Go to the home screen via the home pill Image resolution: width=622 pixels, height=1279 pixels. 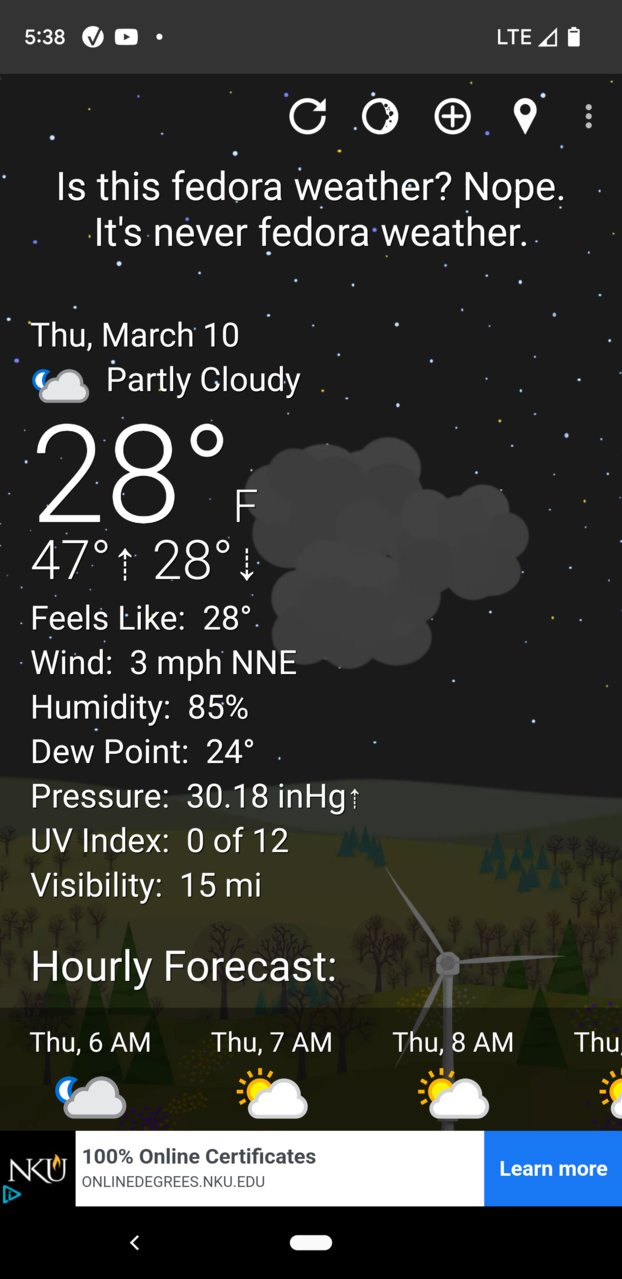pyautogui.click(x=311, y=1242)
